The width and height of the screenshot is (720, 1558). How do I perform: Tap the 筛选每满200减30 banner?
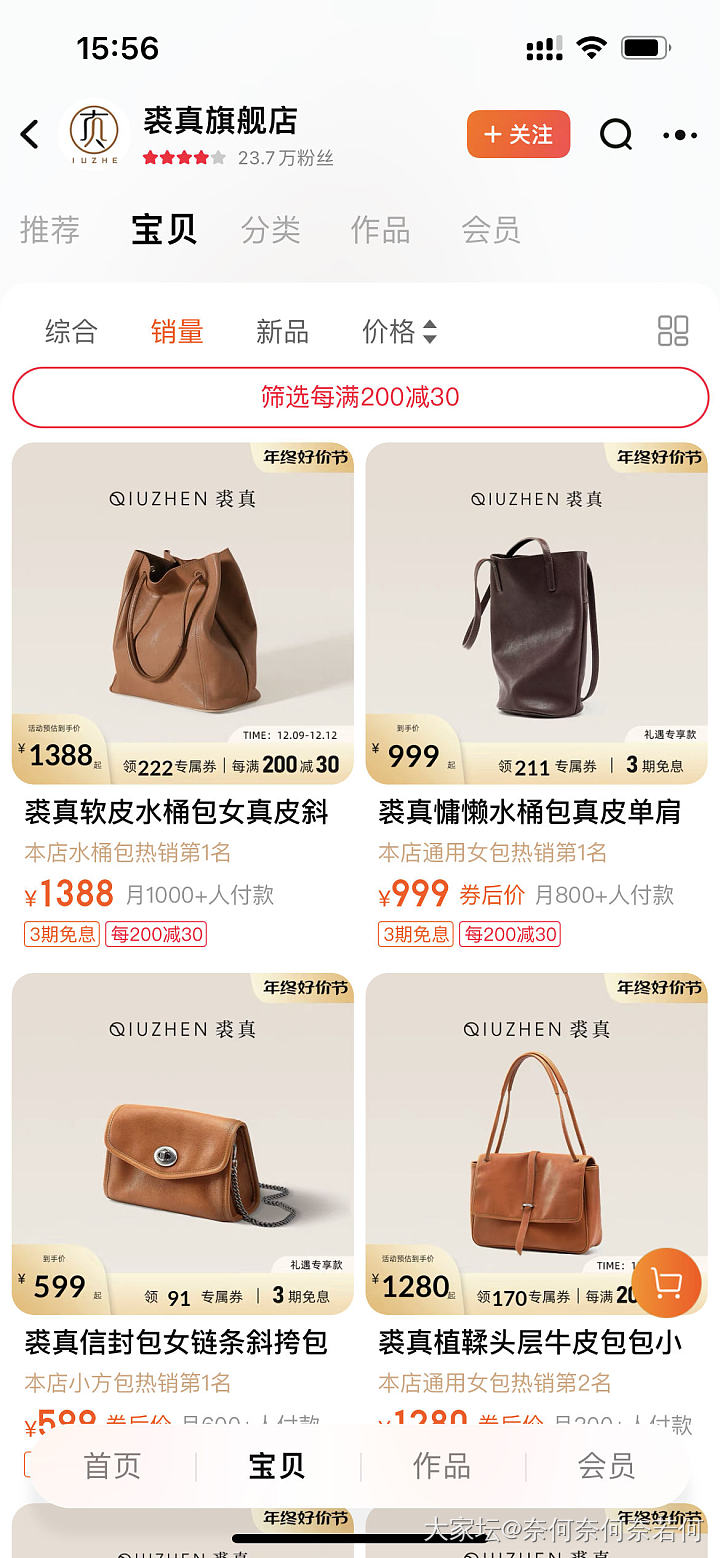click(360, 397)
